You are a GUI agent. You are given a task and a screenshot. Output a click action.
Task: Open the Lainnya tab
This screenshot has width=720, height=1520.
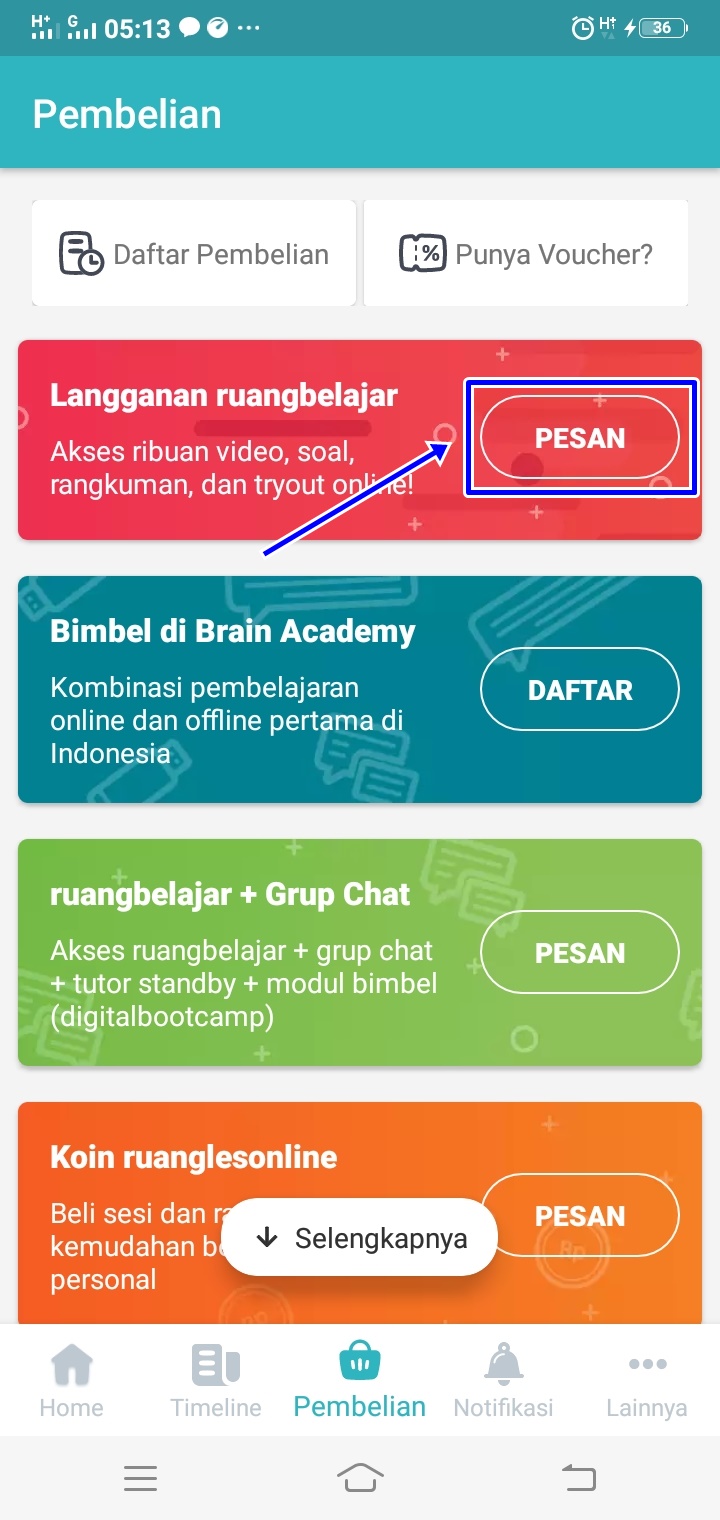coord(647,1382)
